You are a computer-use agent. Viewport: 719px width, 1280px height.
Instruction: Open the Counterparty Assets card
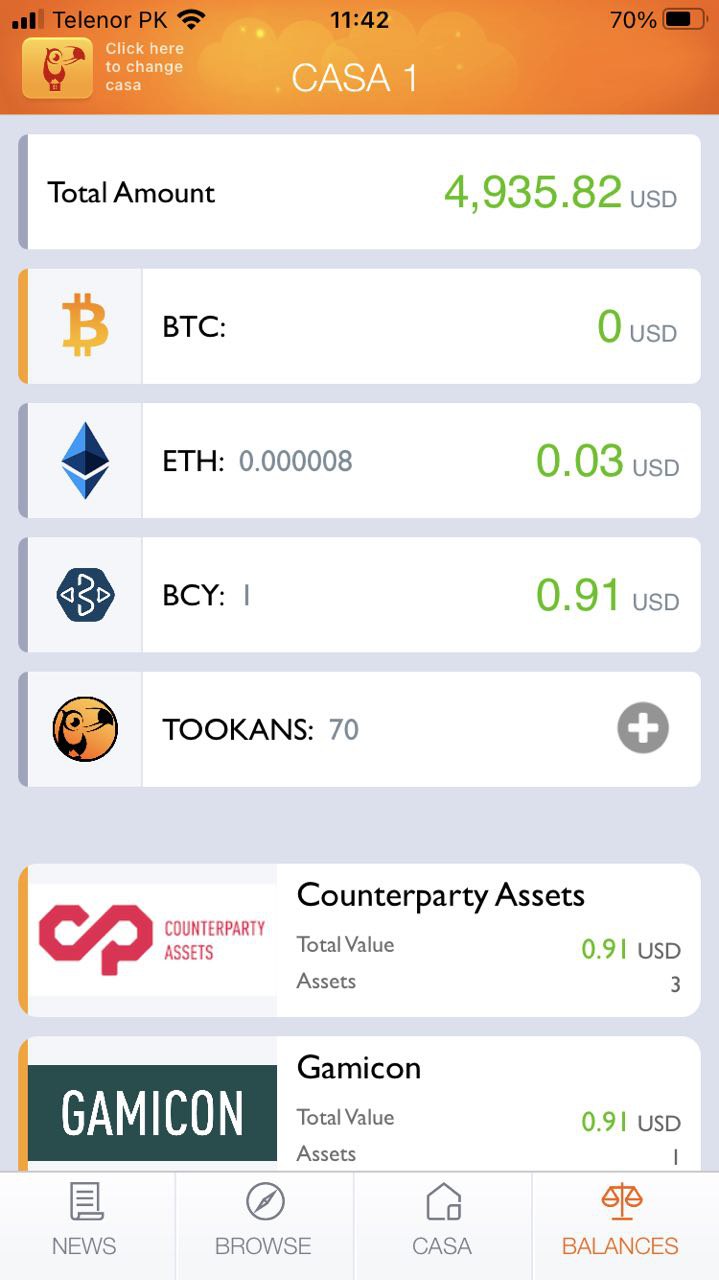click(359, 940)
